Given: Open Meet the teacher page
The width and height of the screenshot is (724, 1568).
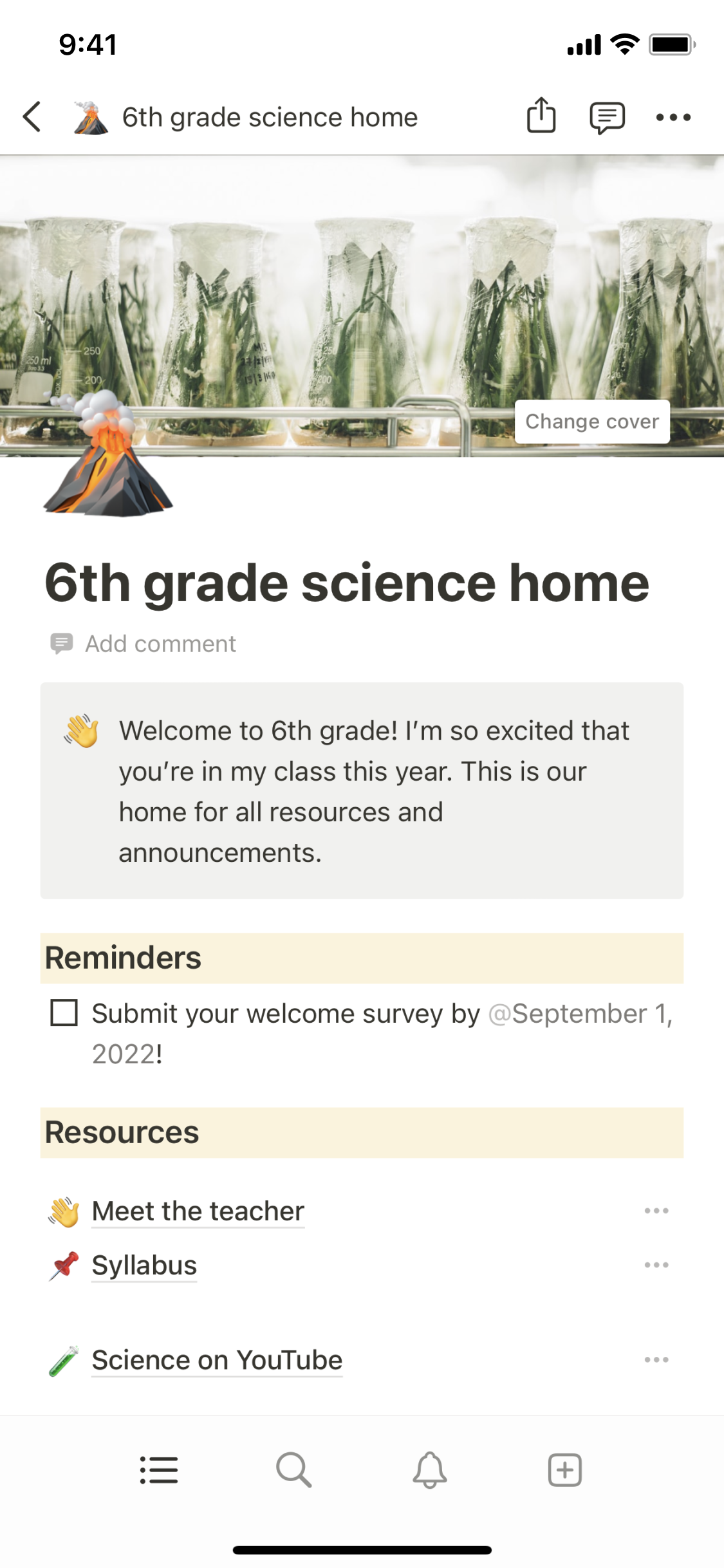Looking at the screenshot, I should click(x=198, y=1211).
